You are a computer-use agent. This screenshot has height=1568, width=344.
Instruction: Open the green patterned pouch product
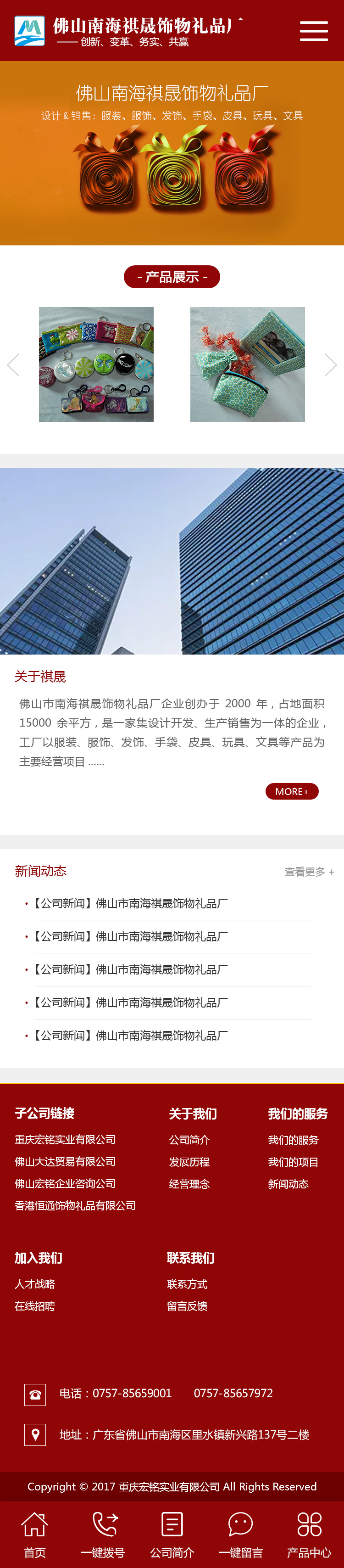click(x=247, y=364)
